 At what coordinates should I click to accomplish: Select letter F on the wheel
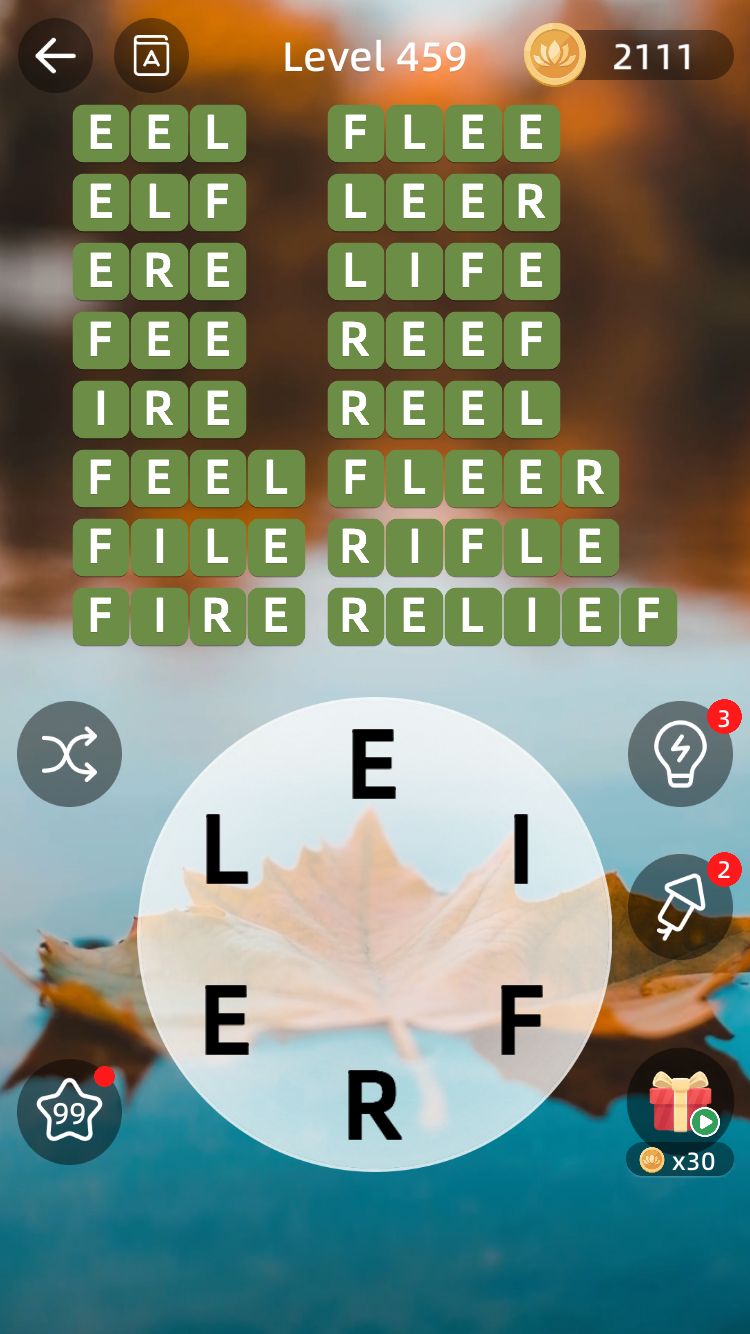click(520, 1020)
